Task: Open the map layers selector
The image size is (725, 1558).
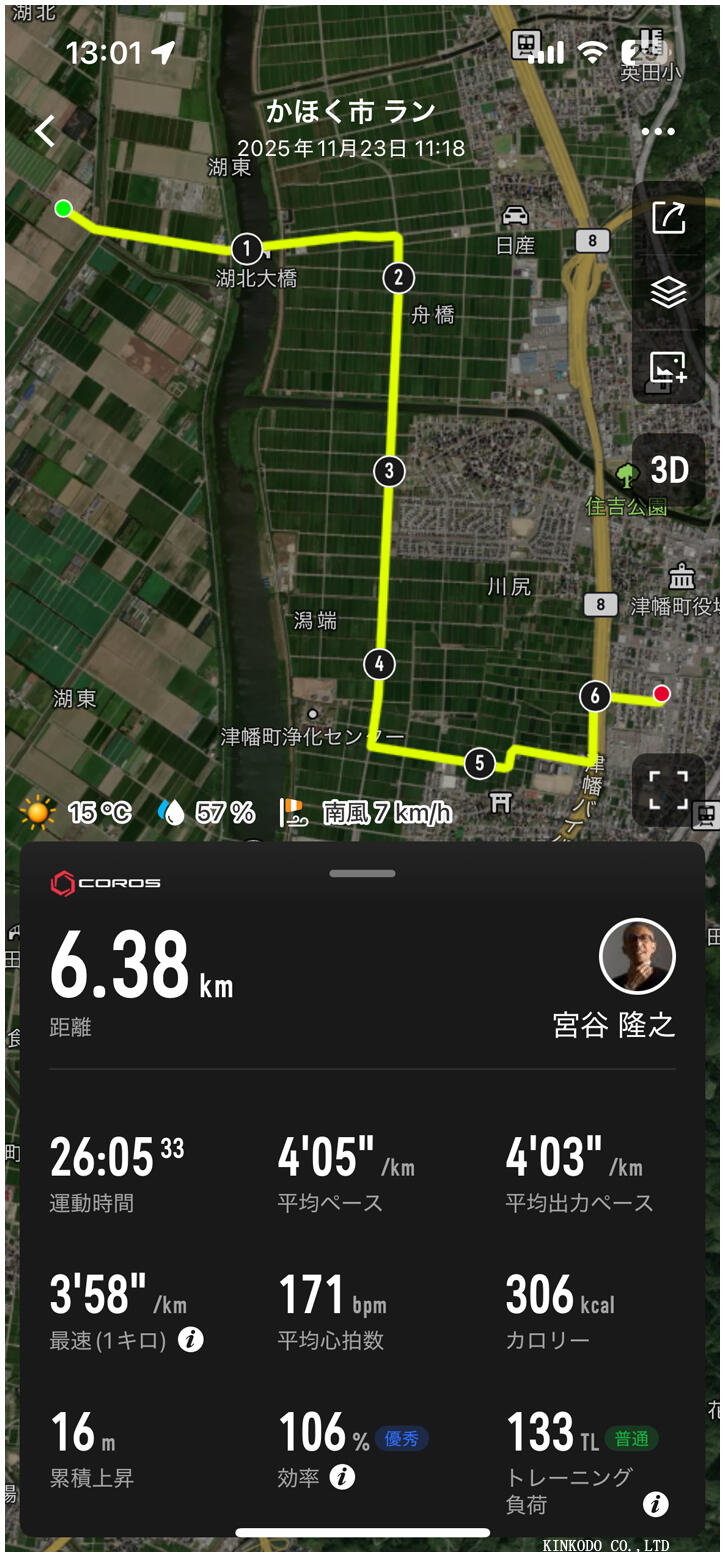Action: [x=668, y=292]
